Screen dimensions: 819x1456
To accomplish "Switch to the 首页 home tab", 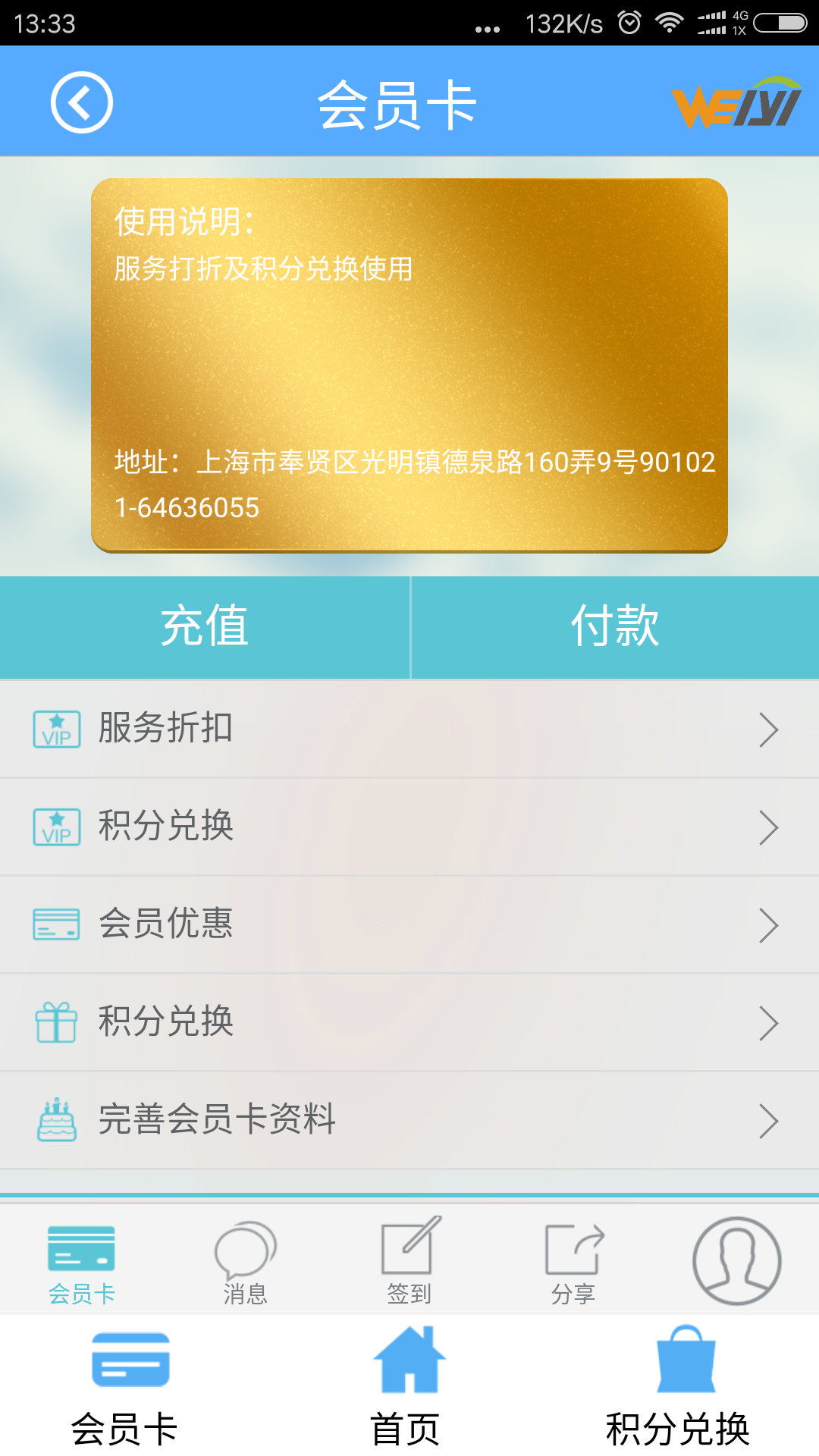I will pos(408,1388).
